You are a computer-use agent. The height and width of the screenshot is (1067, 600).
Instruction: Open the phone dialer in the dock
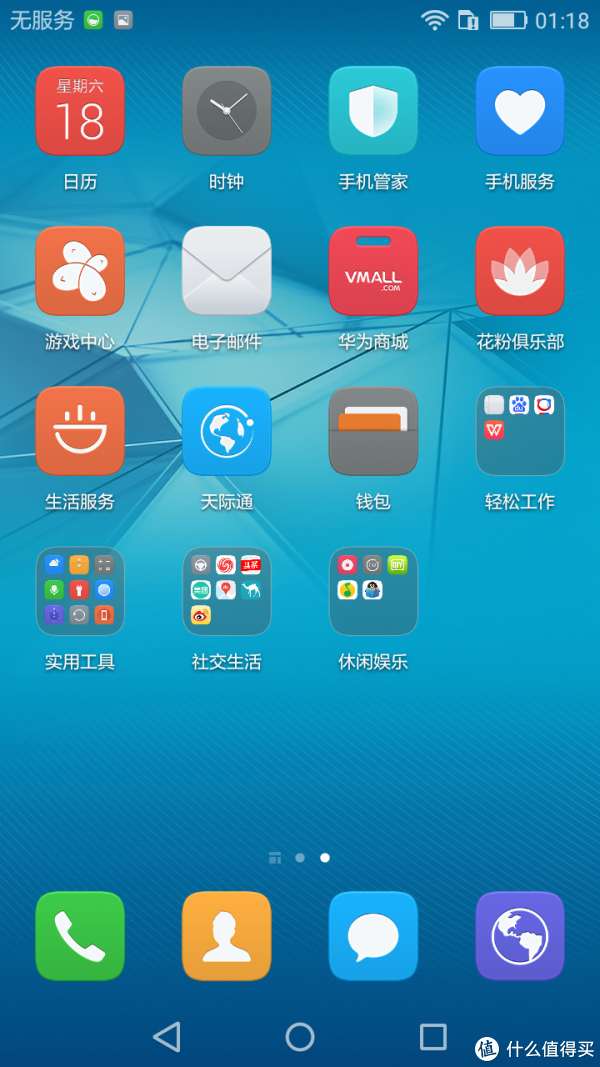(80, 936)
